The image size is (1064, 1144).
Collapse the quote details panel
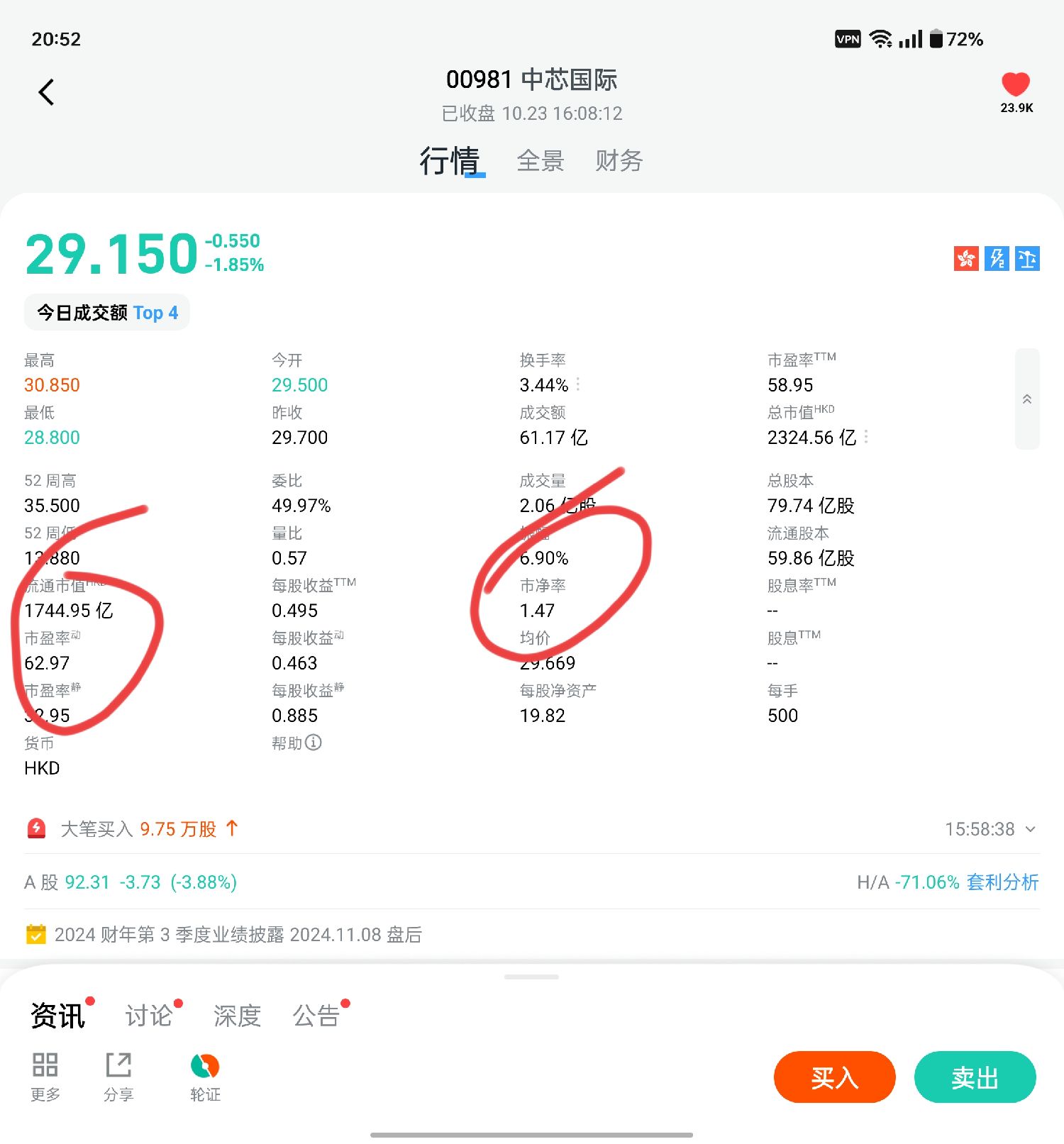(1026, 399)
